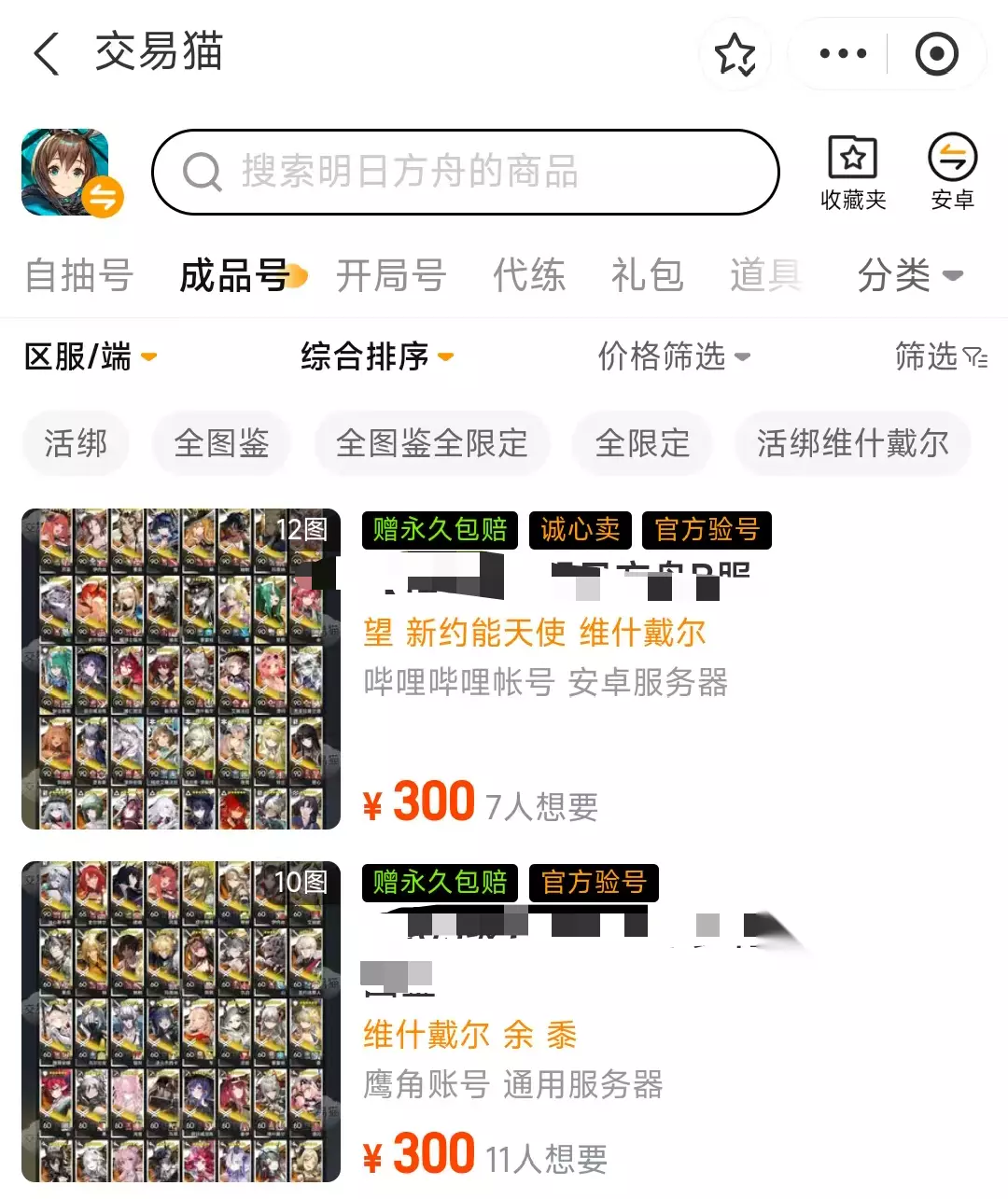Open the 筛选 filter panel
Screen dimensions: 1008x1199
click(x=941, y=356)
